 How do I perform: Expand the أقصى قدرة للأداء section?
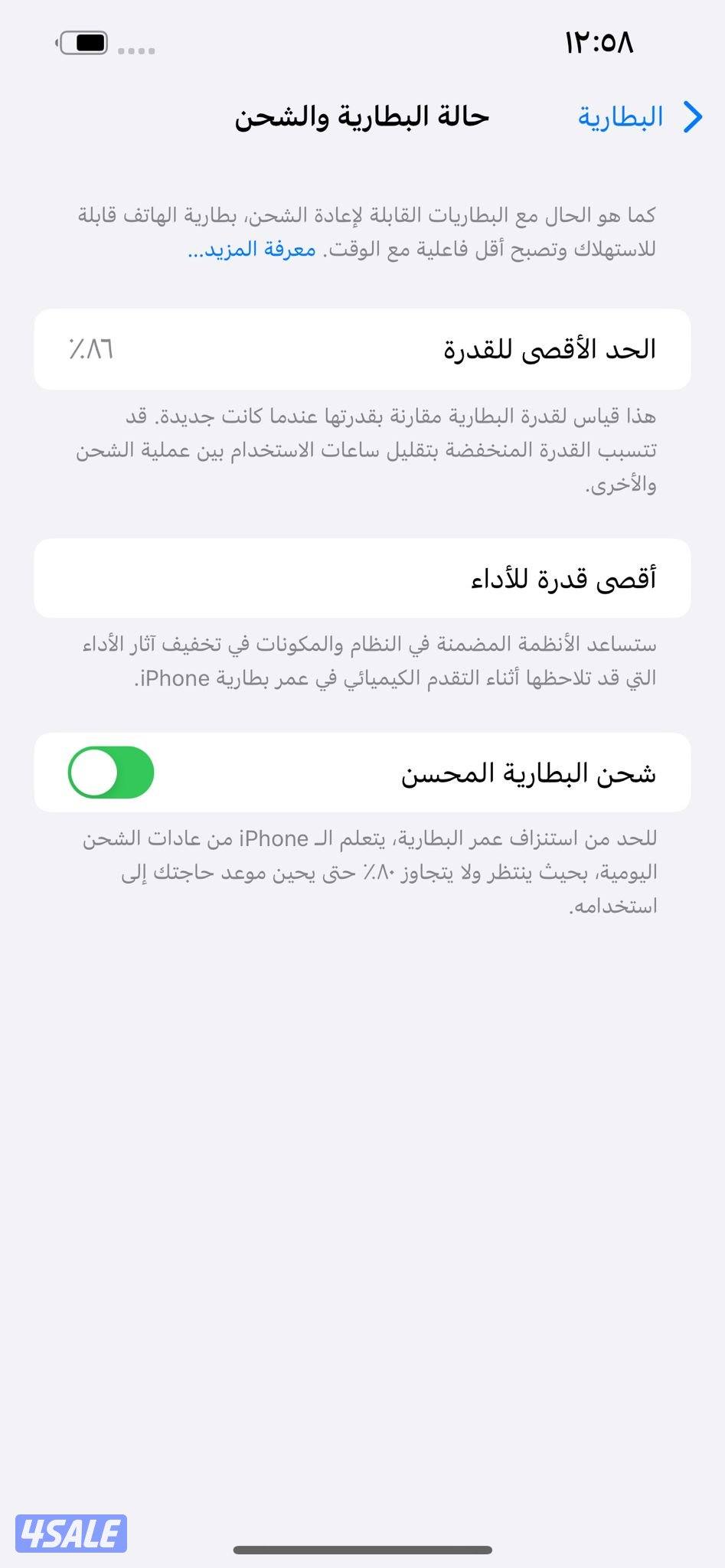[x=362, y=578]
